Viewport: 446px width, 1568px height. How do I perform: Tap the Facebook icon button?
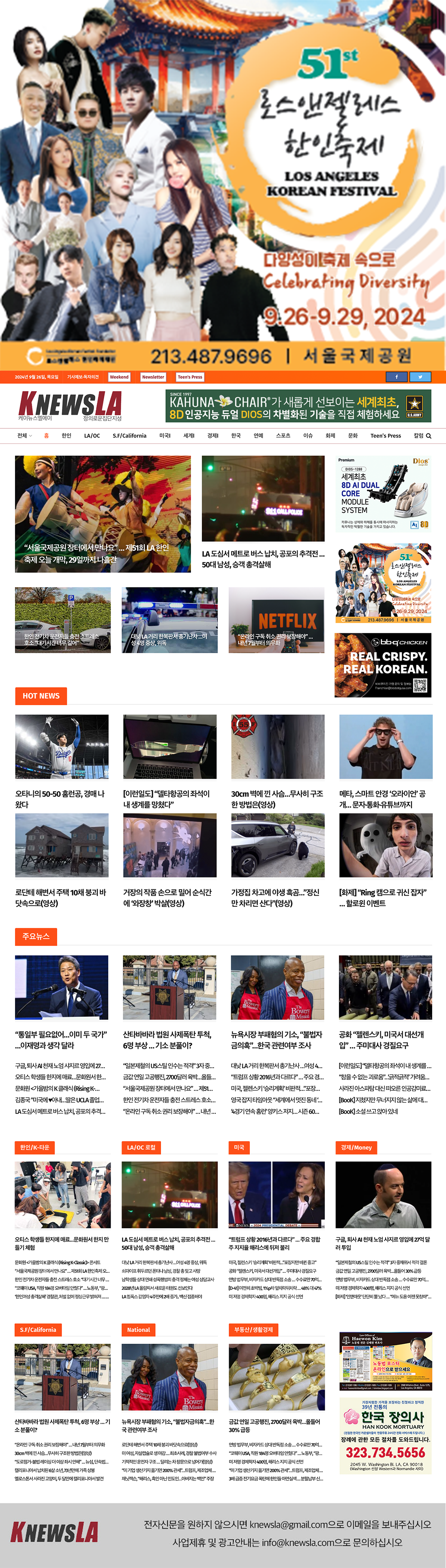[x=397, y=377]
